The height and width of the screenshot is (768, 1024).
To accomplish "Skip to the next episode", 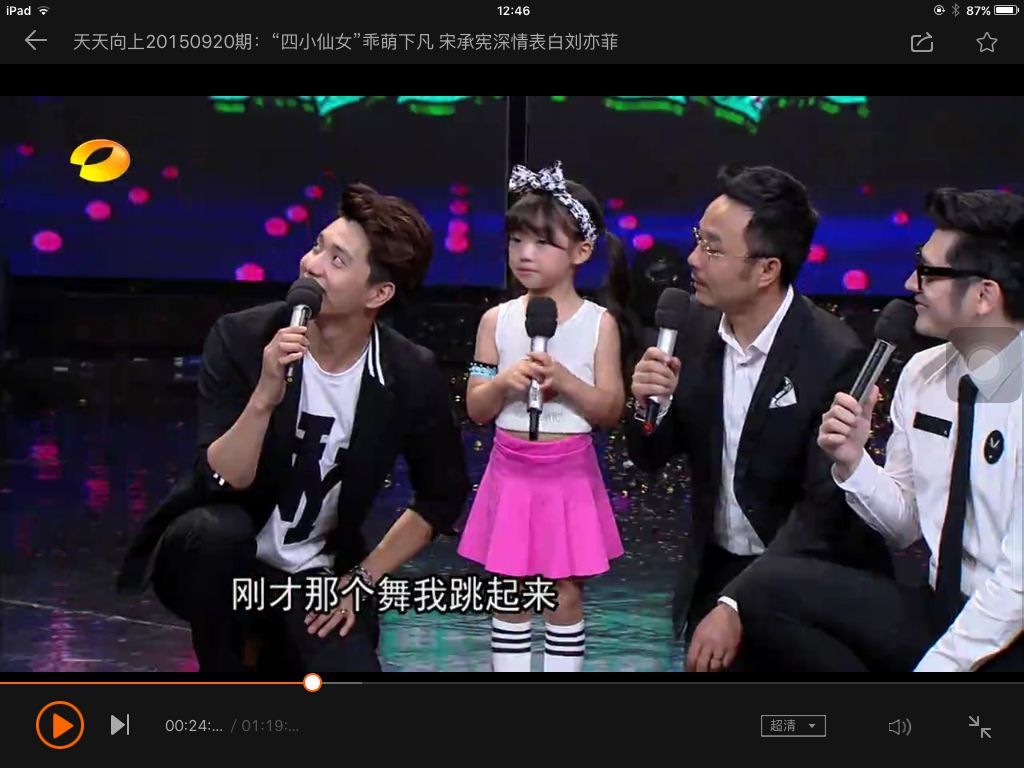I will (x=120, y=725).
